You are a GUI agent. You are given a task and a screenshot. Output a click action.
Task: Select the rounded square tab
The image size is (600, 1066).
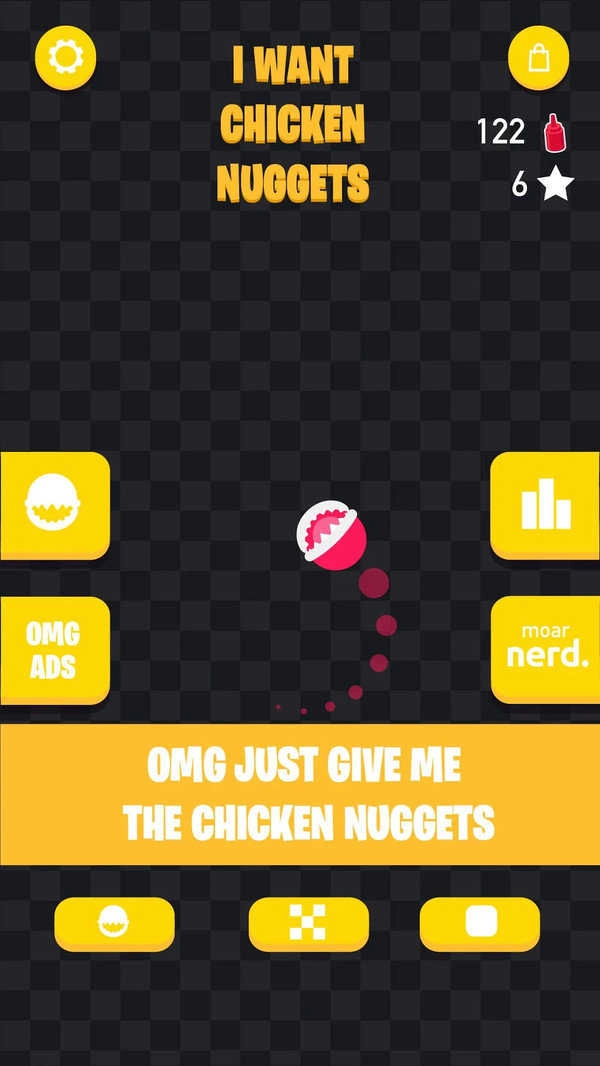pos(480,922)
